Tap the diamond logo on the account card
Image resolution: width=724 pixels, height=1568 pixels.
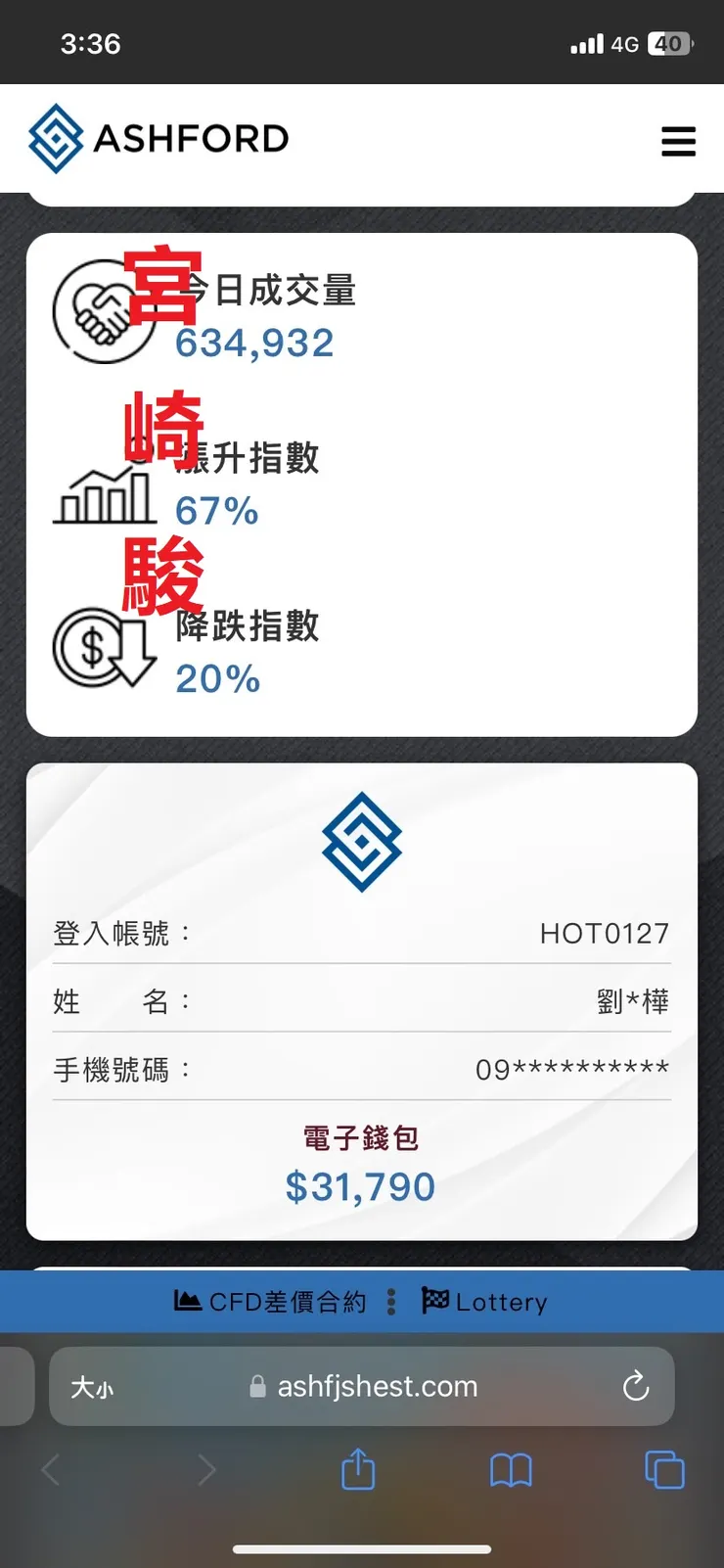(x=362, y=842)
